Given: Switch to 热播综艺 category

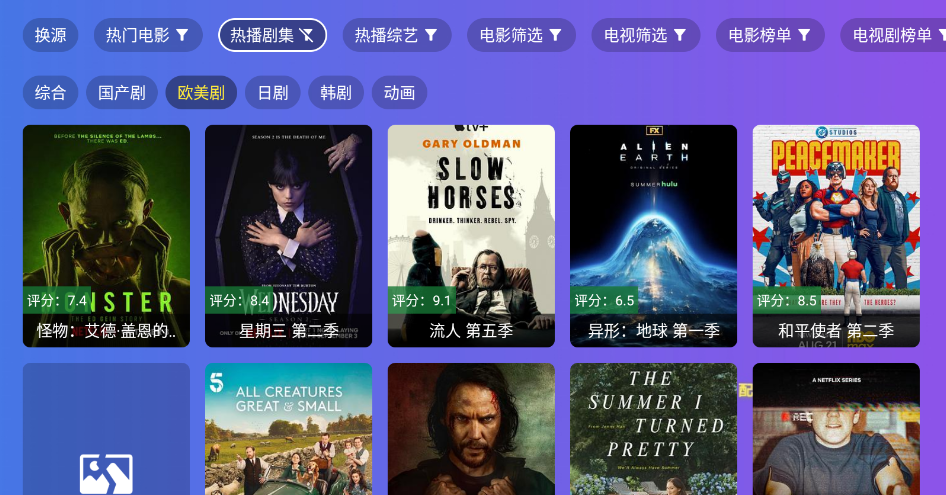Looking at the screenshot, I should pyautogui.click(x=396, y=35).
